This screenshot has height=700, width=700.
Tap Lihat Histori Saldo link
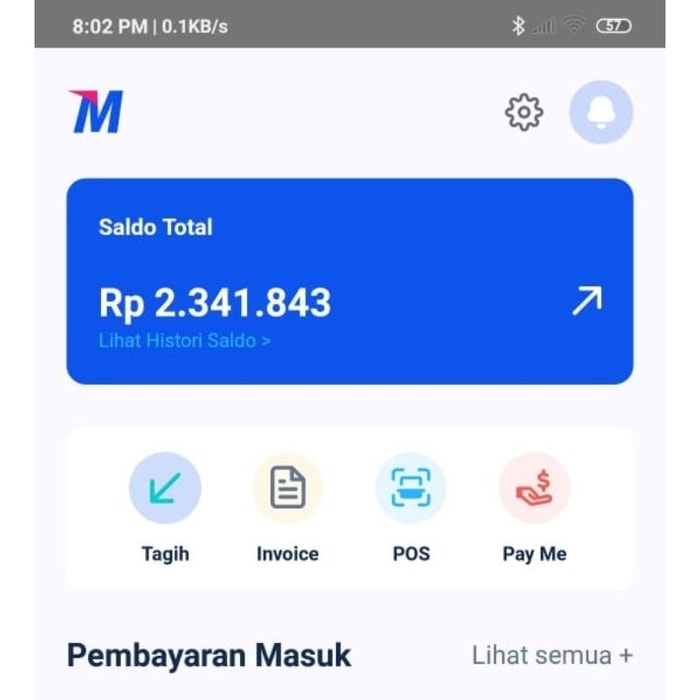click(184, 341)
